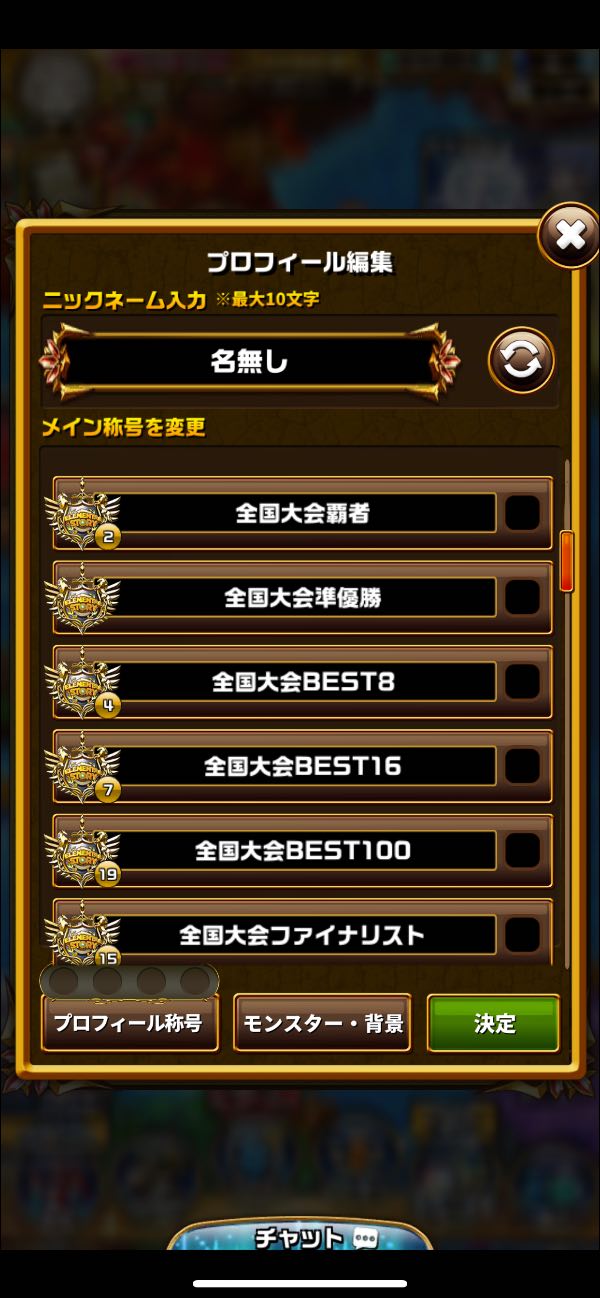This screenshot has width=600, height=1298.
Task: Close the プロフィール編集 dialog
Action: point(569,236)
